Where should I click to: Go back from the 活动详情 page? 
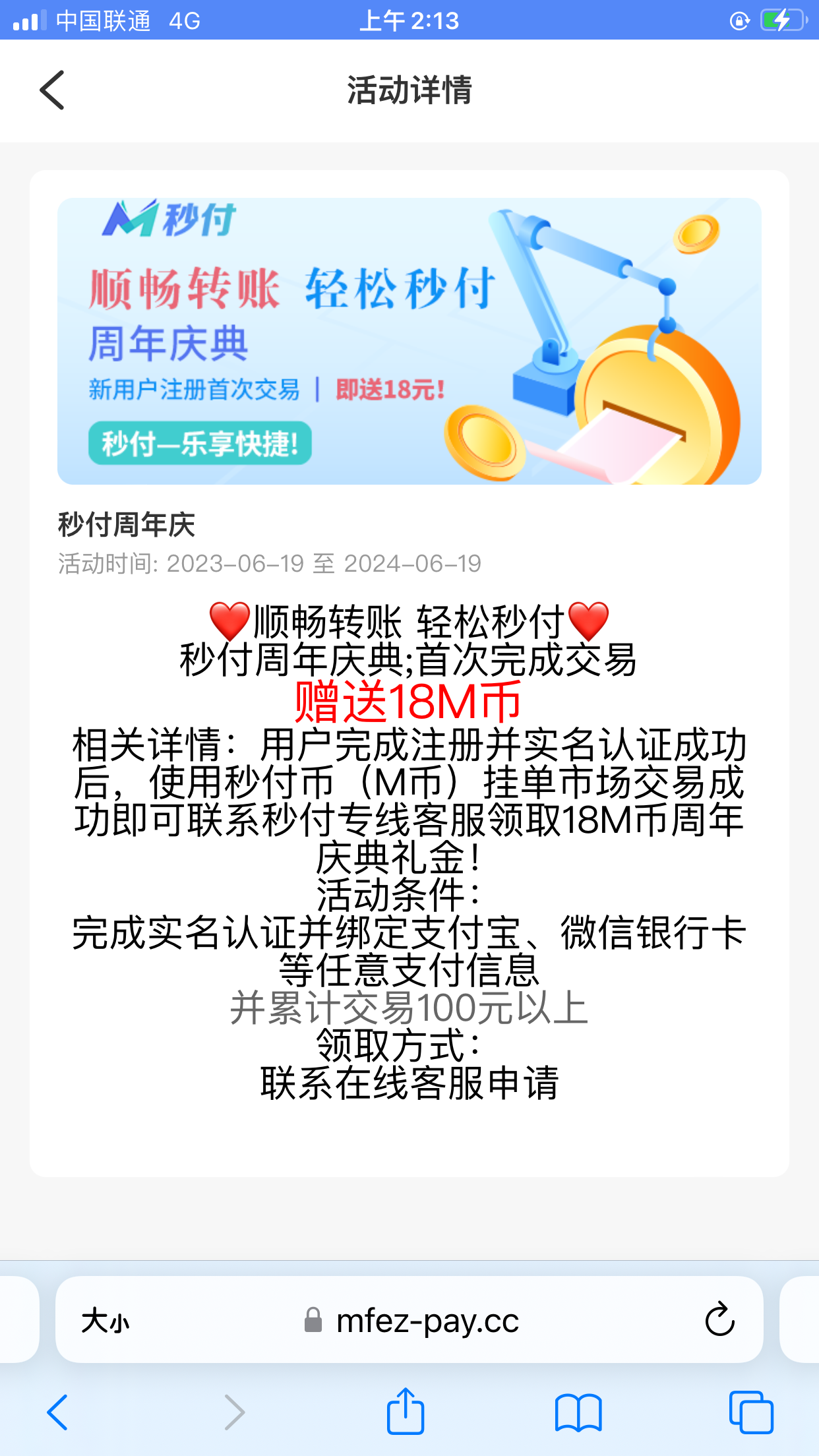(x=52, y=90)
